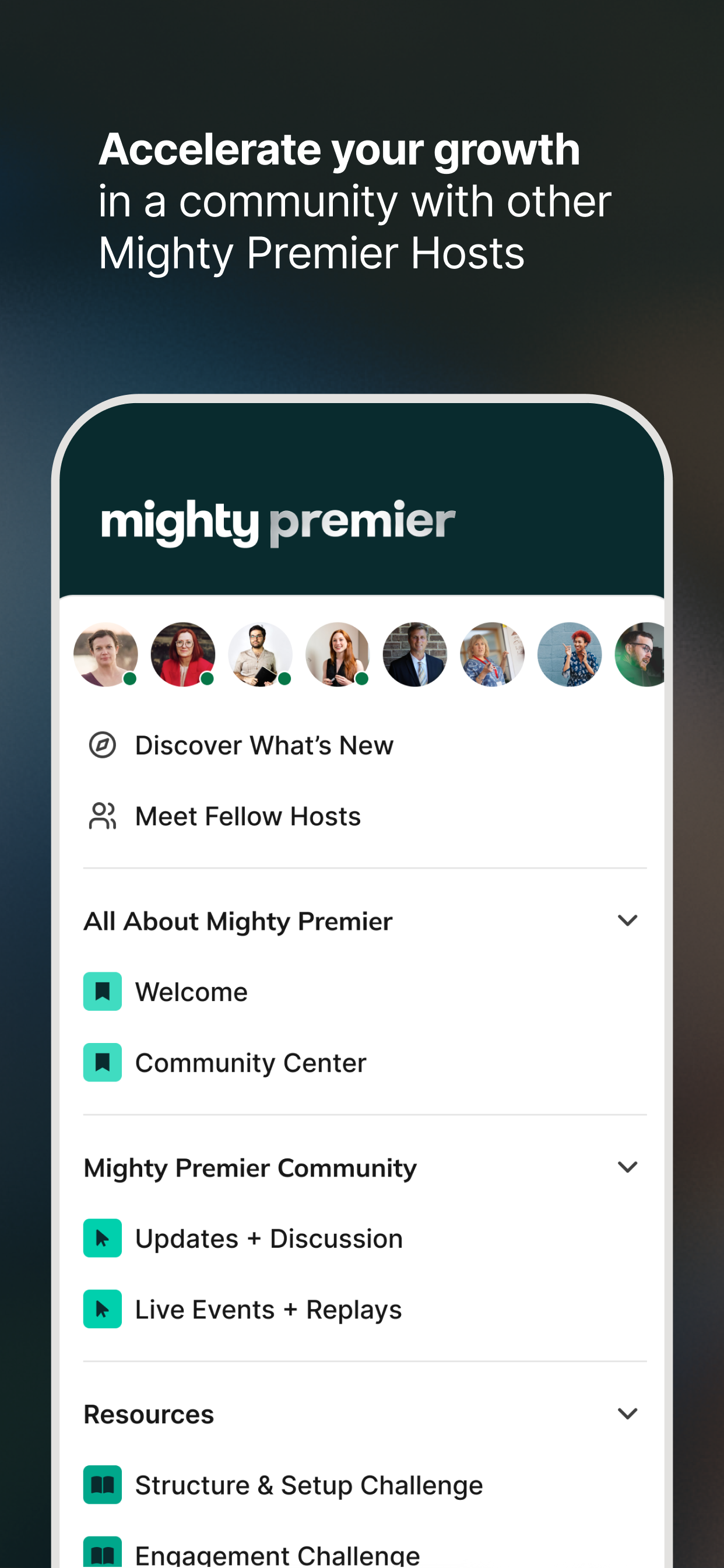Click the bookmark icon beside Welcome
The width and height of the screenshot is (724, 1568).
coord(102,991)
